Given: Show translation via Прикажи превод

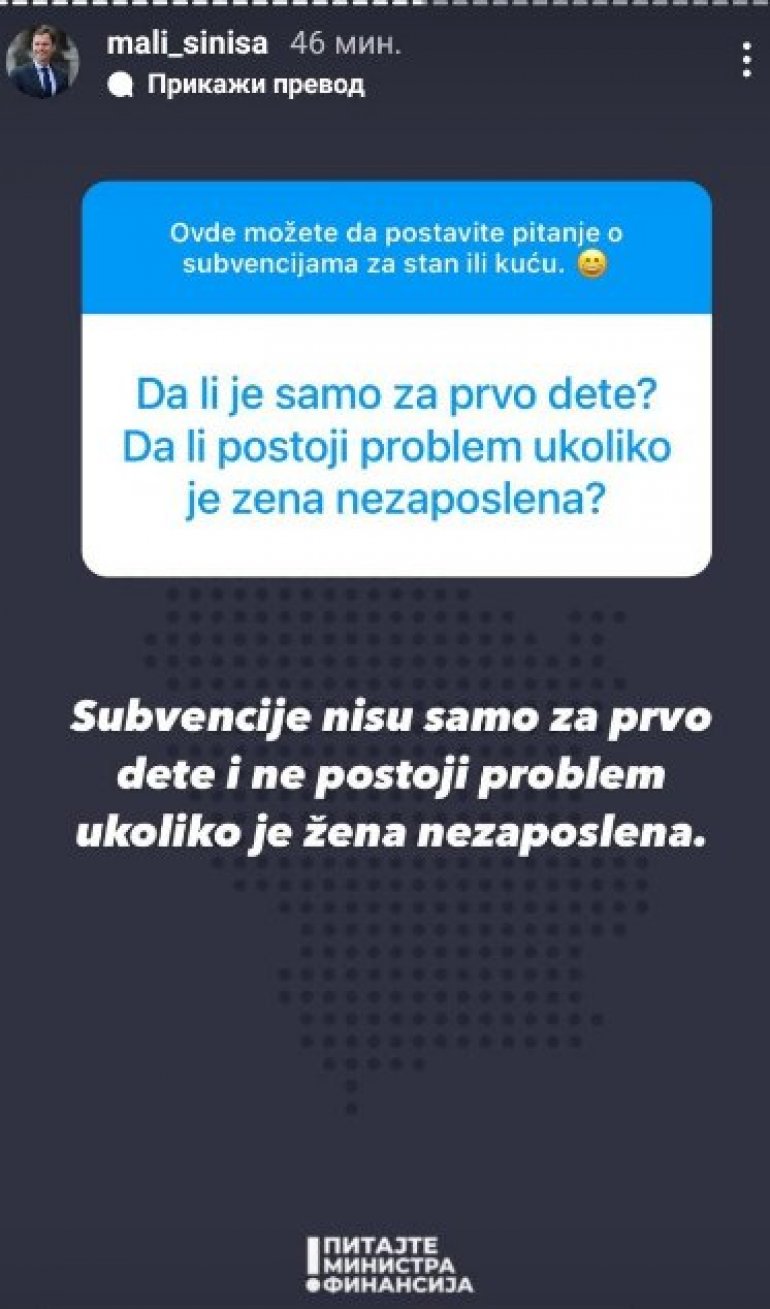Looking at the screenshot, I should tap(255, 86).
